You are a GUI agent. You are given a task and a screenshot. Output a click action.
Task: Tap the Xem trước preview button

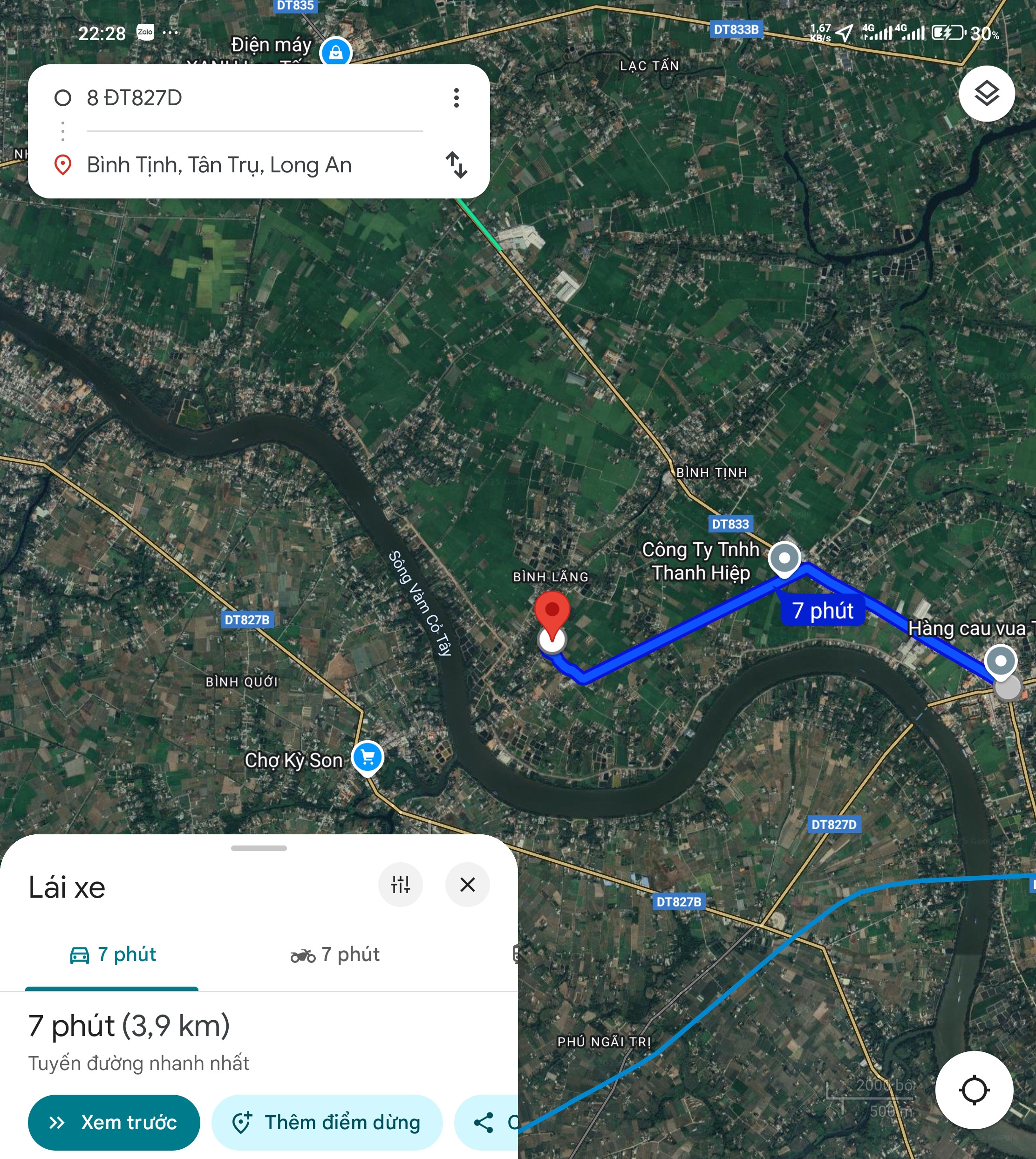coord(114,1123)
